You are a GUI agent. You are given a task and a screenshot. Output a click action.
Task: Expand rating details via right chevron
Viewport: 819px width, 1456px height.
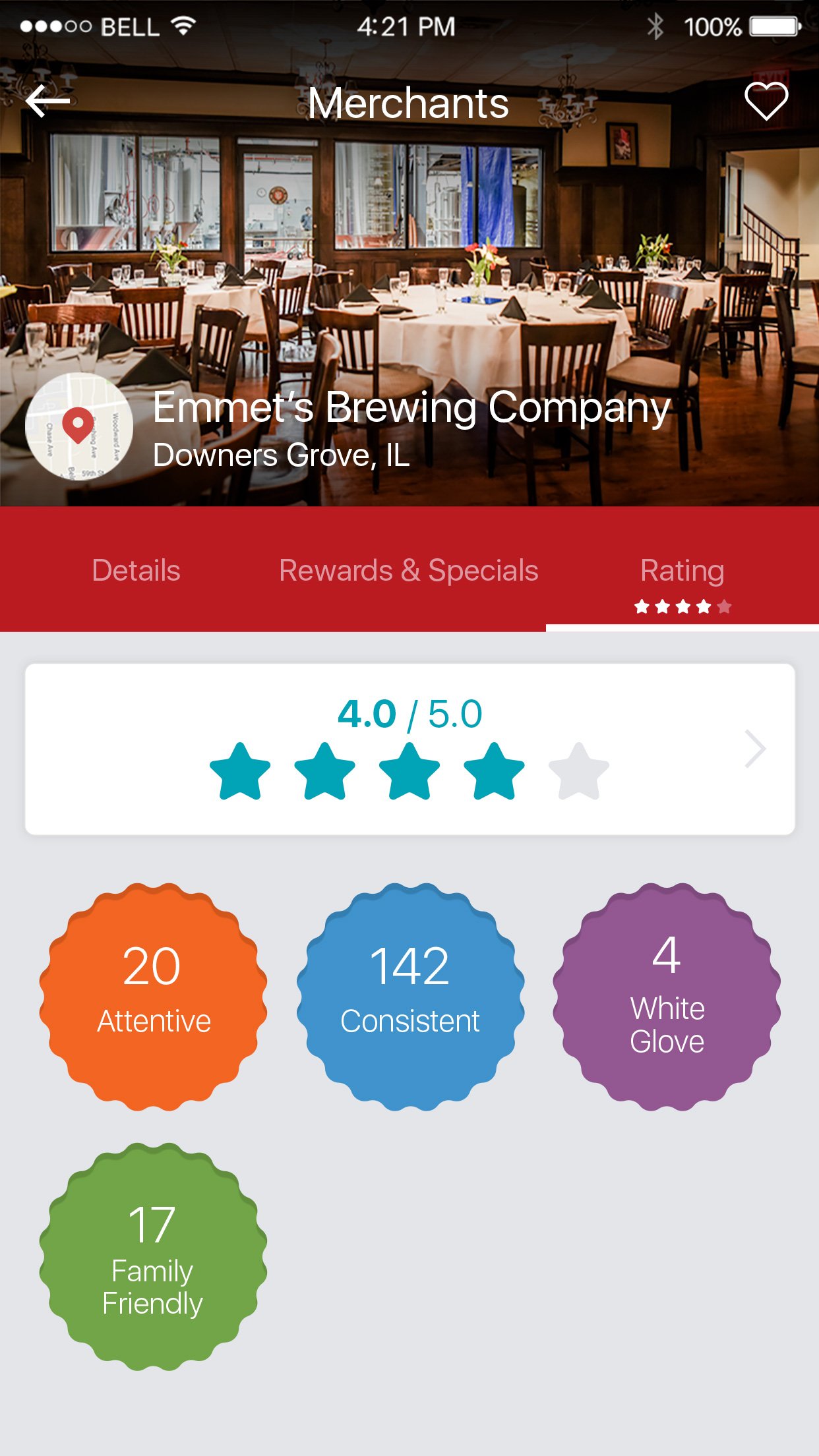(x=754, y=748)
